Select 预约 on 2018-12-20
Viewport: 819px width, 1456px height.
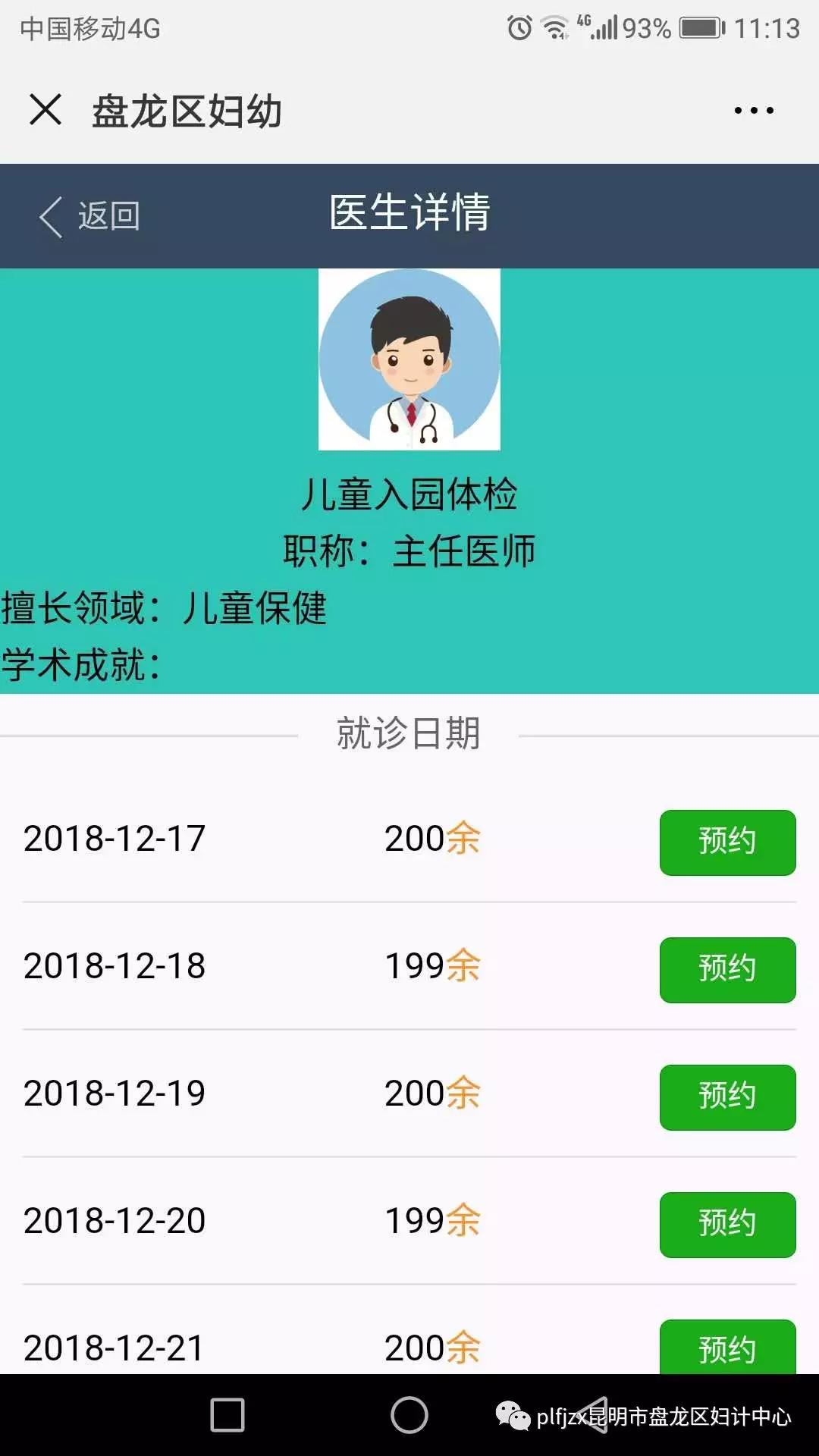point(727,1225)
